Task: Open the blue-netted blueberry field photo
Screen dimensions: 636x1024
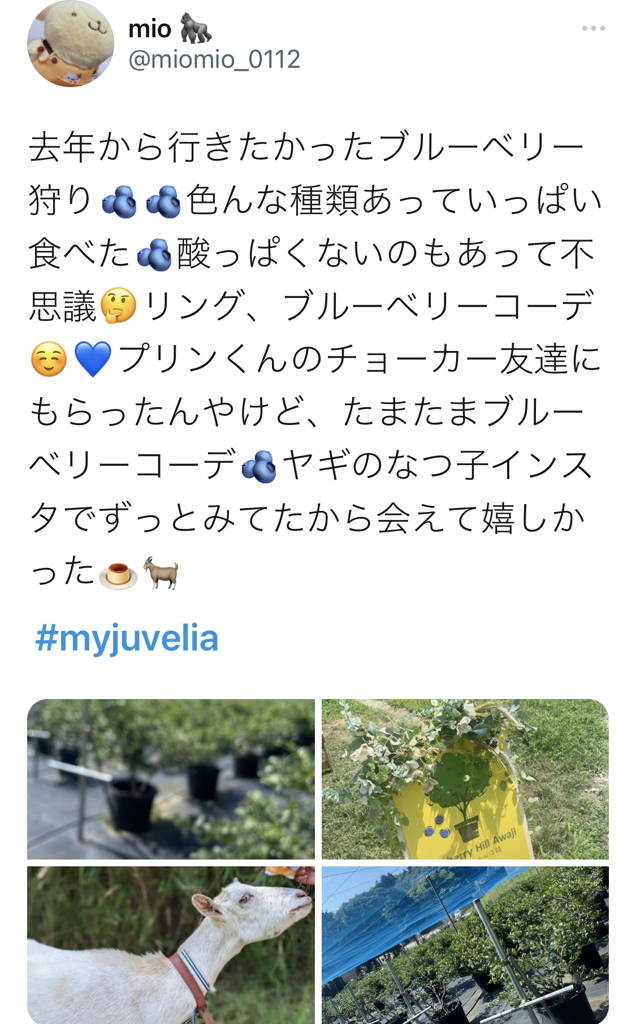Action: click(465, 945)
